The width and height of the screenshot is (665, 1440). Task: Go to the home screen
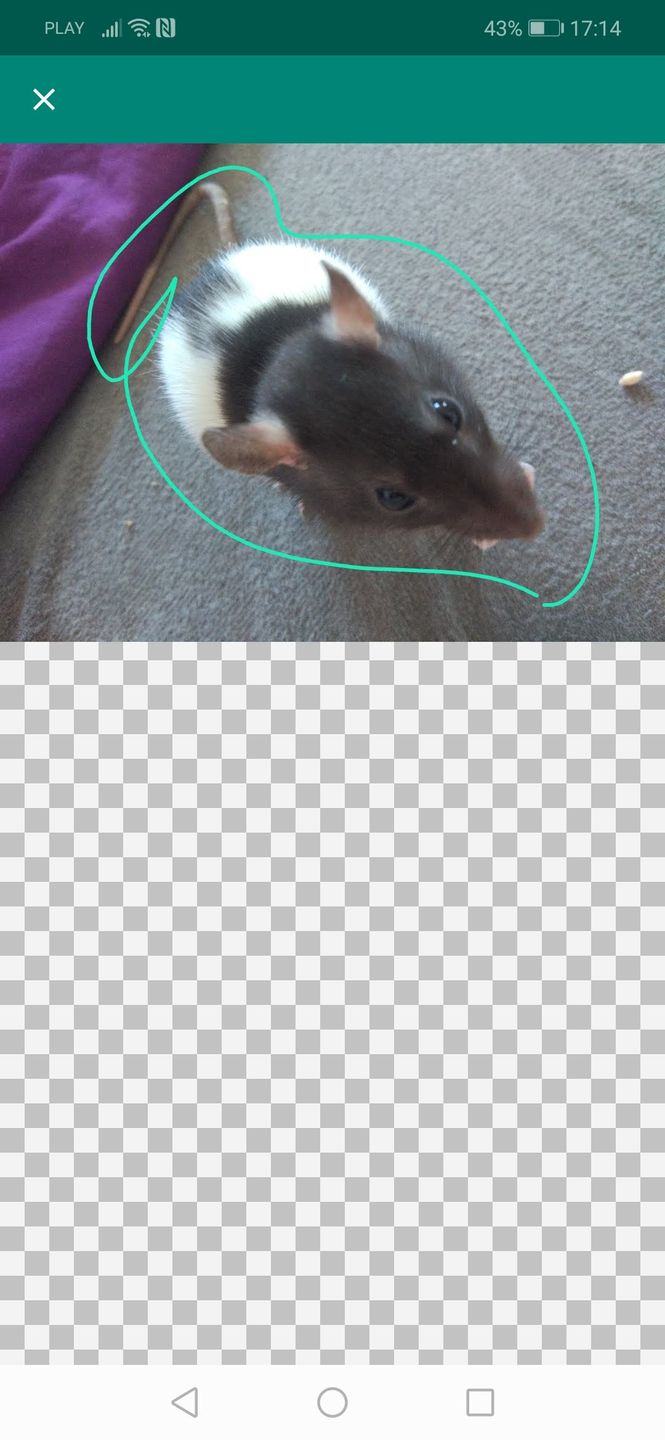(x=332, y=1402)
